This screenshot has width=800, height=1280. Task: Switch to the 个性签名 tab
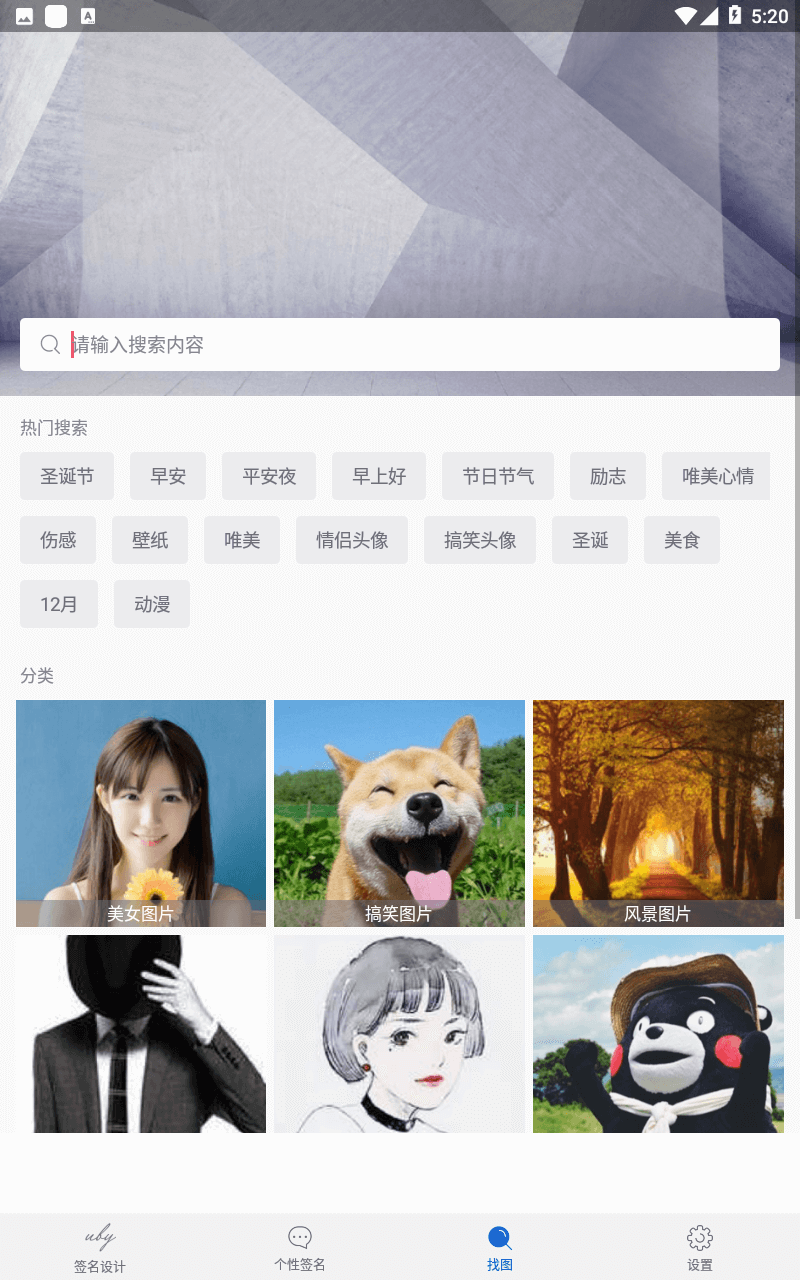pos(300,1247)
